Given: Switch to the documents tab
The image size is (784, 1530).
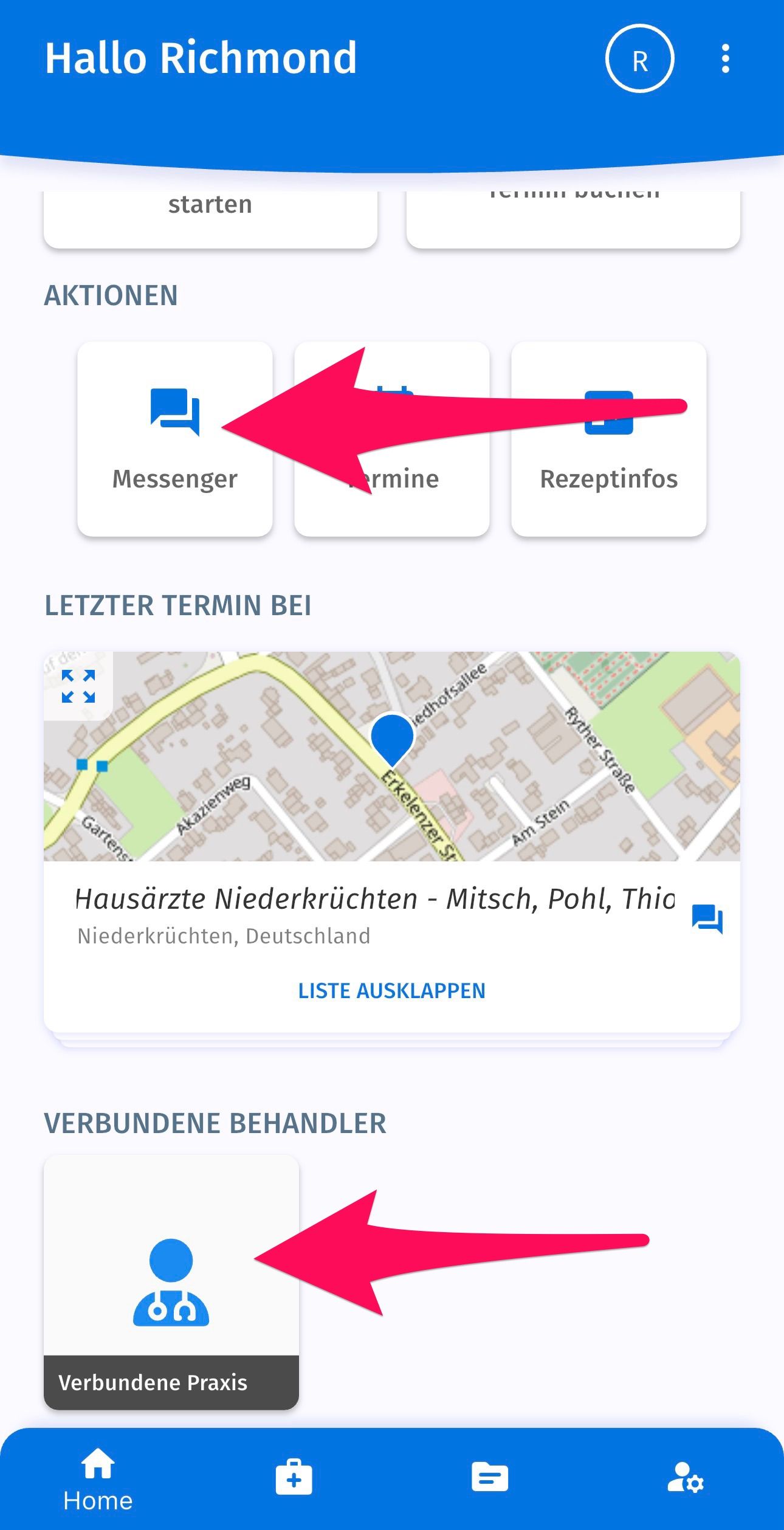Looking at the screenshot, I should coord(490,1477).
